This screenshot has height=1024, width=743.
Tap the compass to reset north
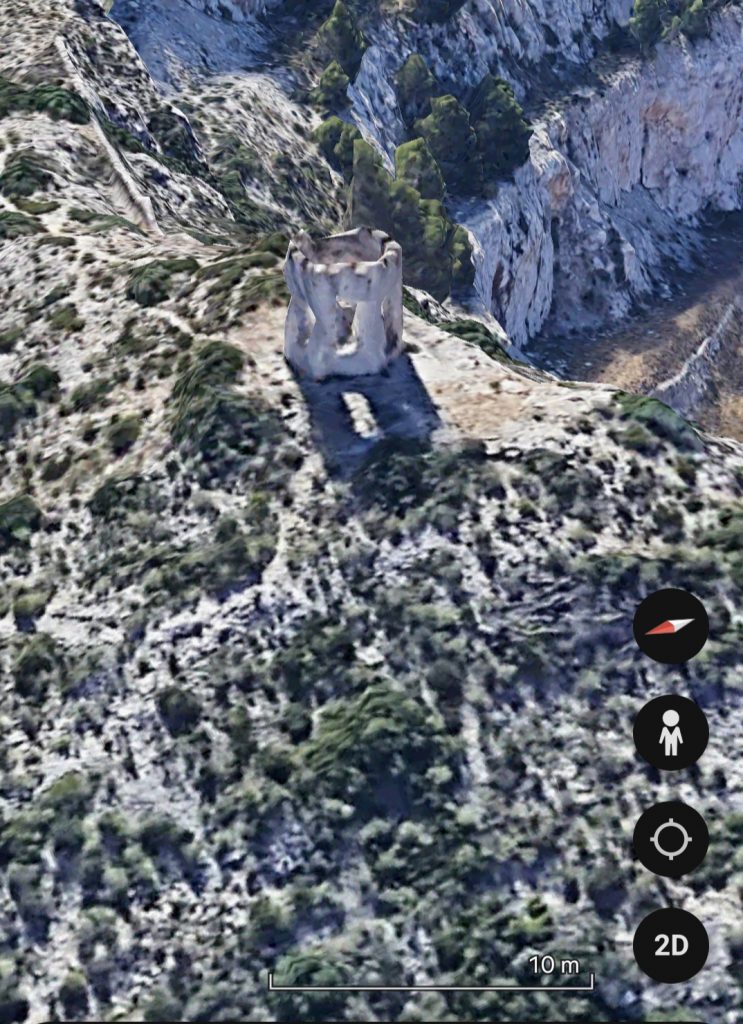point(670,626)
